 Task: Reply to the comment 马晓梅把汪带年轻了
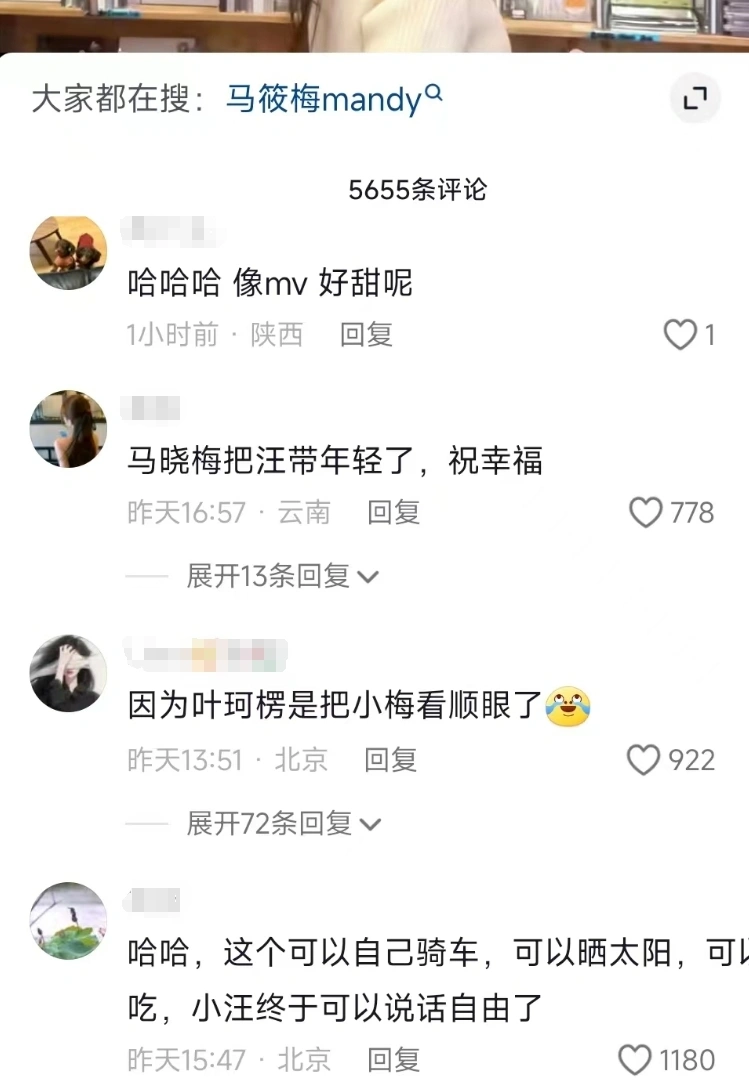[x=393, y=512]
